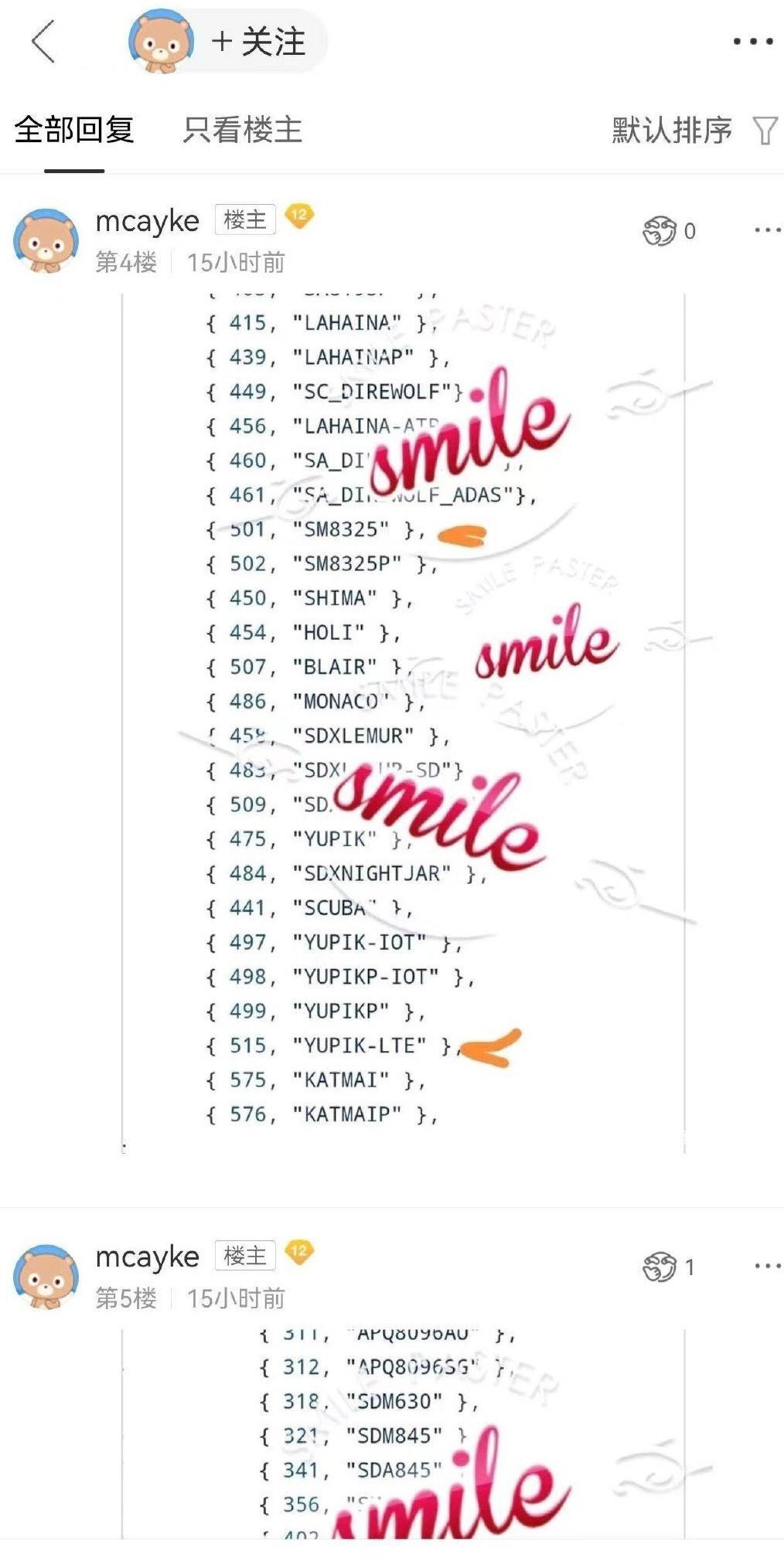View the floor 4 code image
This screenshot has height=1568, width=784.
pyautogui.click(x=404, y=723)
